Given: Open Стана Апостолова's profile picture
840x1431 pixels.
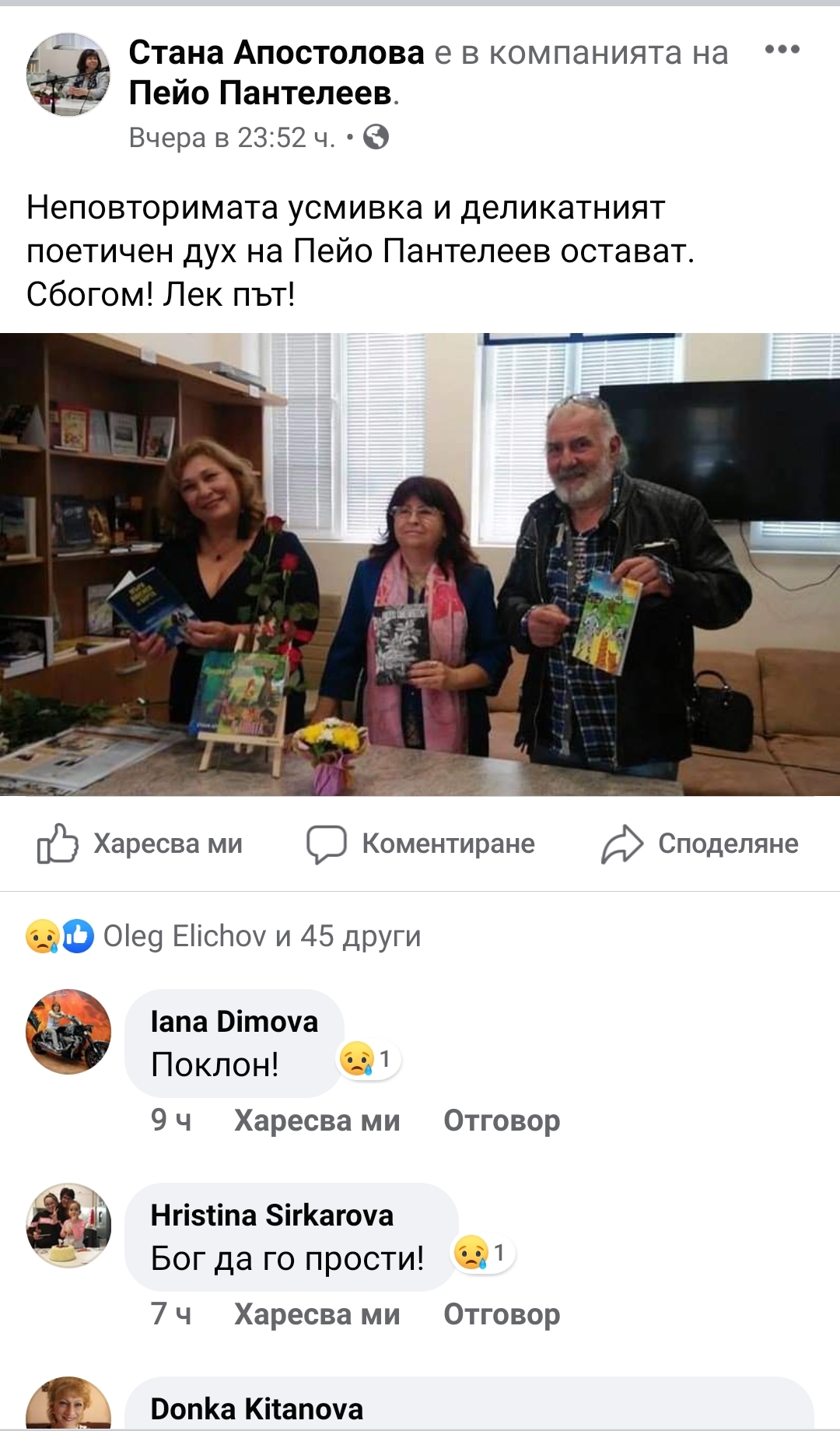Looking at the screenshot, I should pyautogui.click(x=68, y=75).
